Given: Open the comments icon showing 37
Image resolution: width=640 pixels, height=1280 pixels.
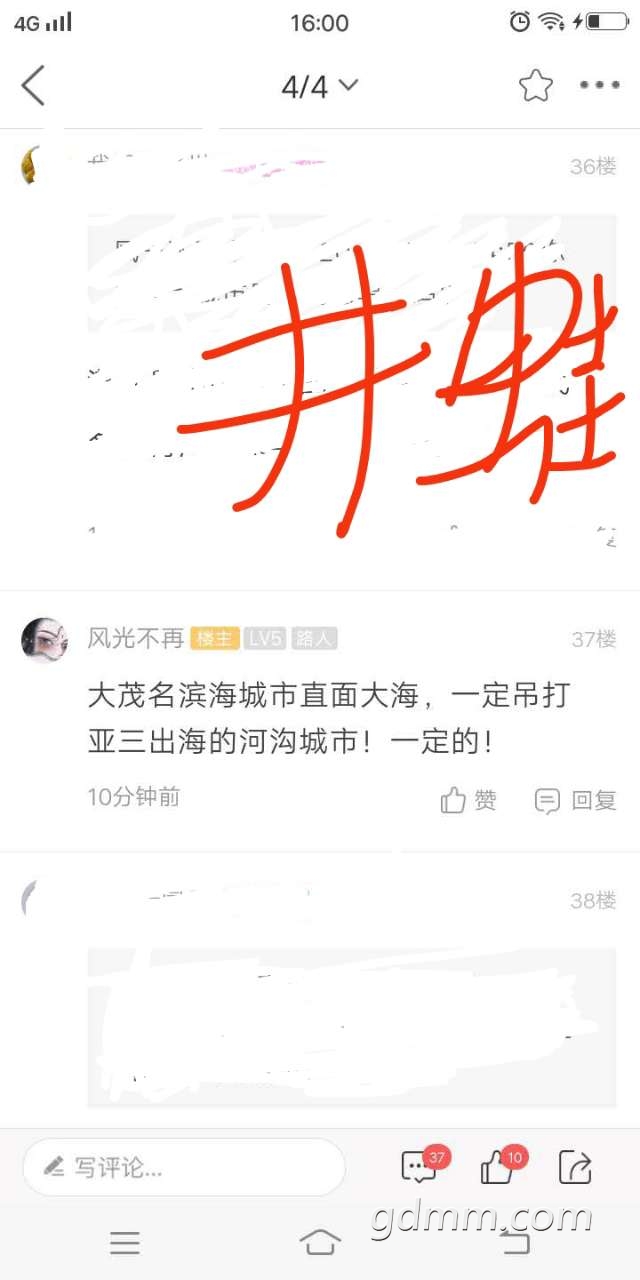Looking at the screenshot, I should [417, 1166].
